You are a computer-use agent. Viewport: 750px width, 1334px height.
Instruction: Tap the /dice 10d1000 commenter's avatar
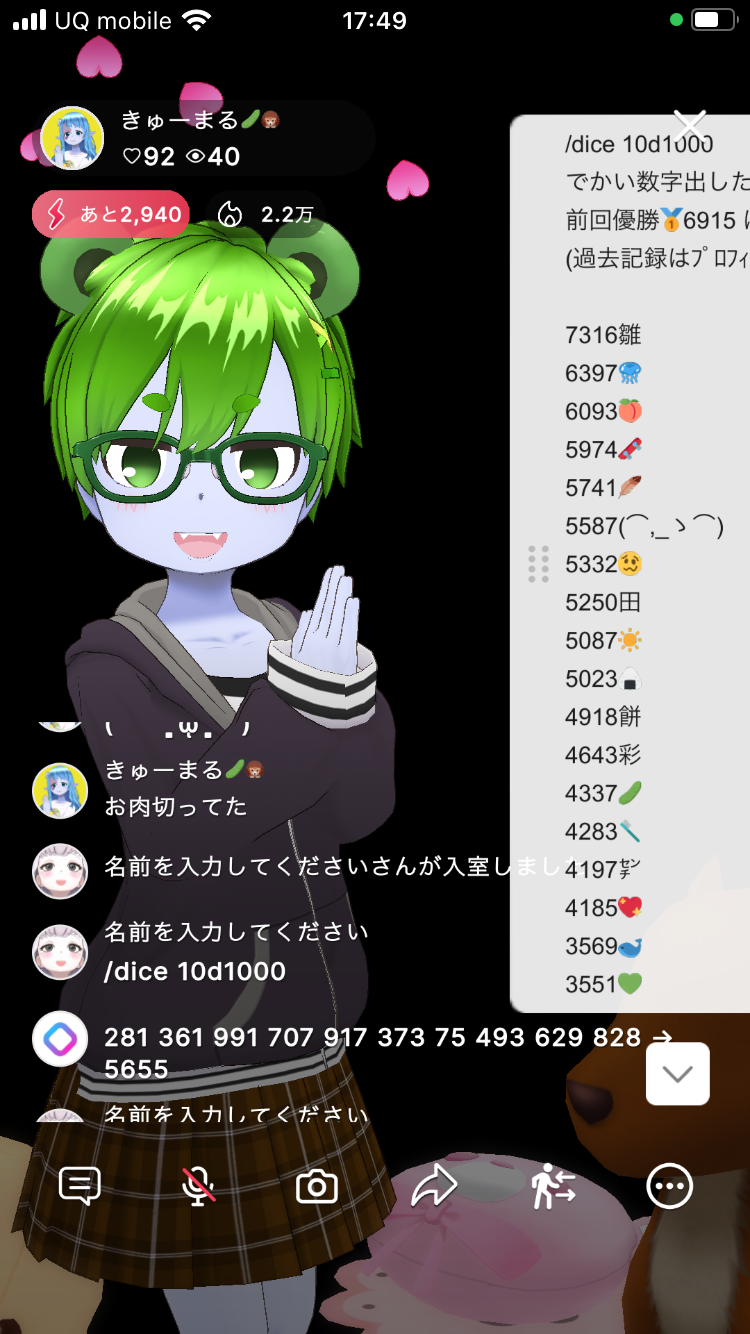[60, 952]
